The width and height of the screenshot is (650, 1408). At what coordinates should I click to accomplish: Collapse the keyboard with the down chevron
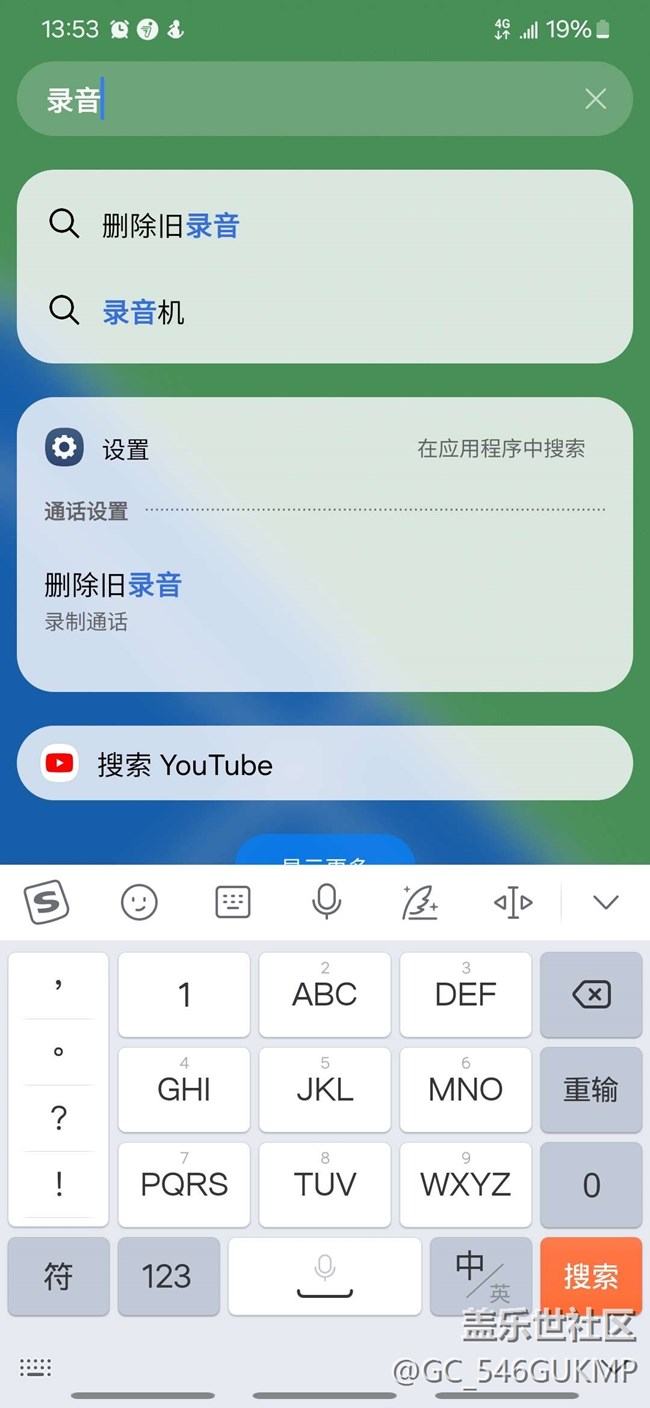[606, 902]
